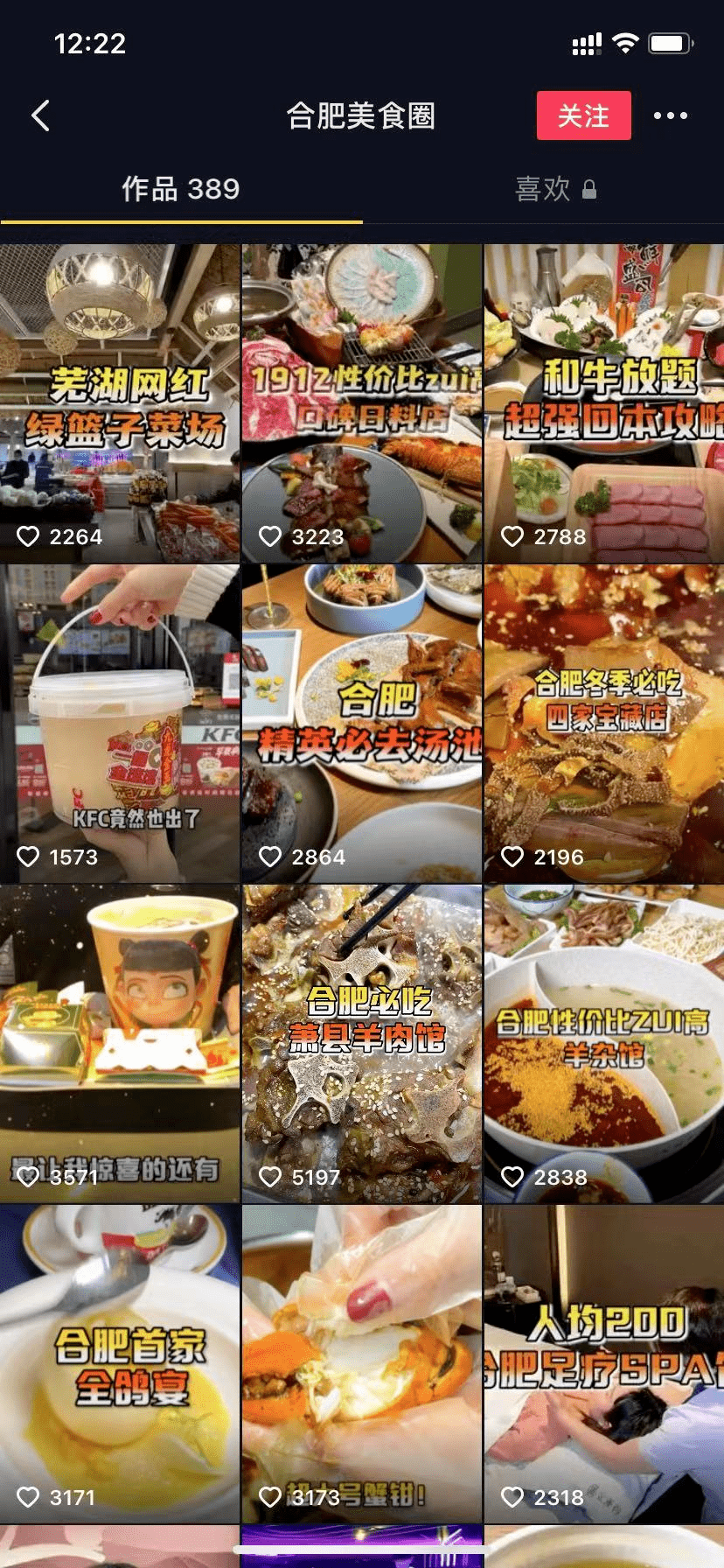Go back using the arrow

tap(41, 115)
